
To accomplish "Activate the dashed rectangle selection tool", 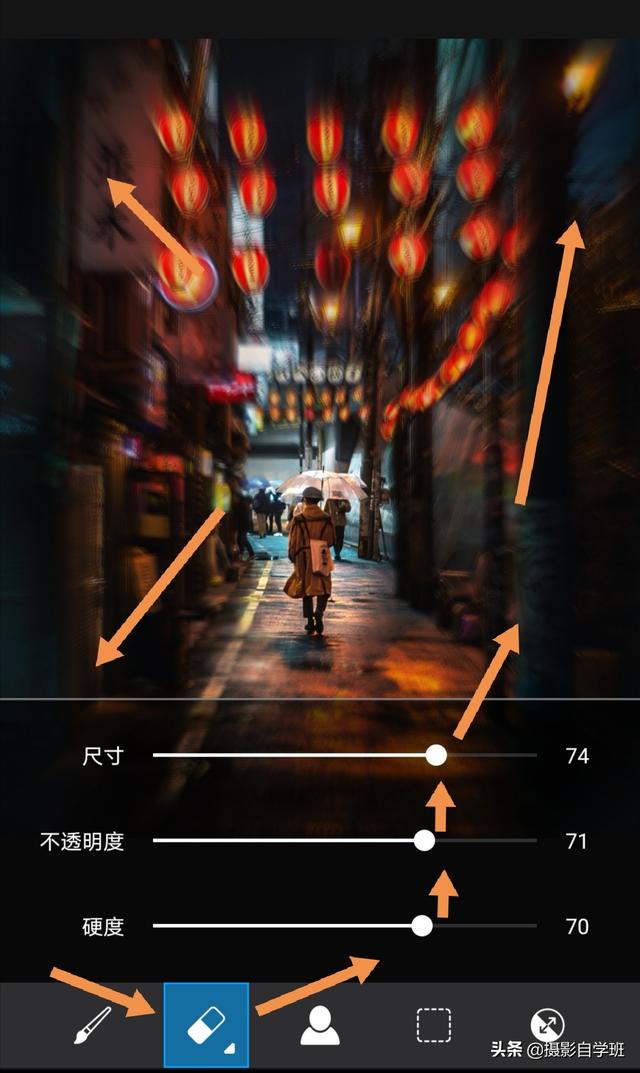I will [434, 1026].
